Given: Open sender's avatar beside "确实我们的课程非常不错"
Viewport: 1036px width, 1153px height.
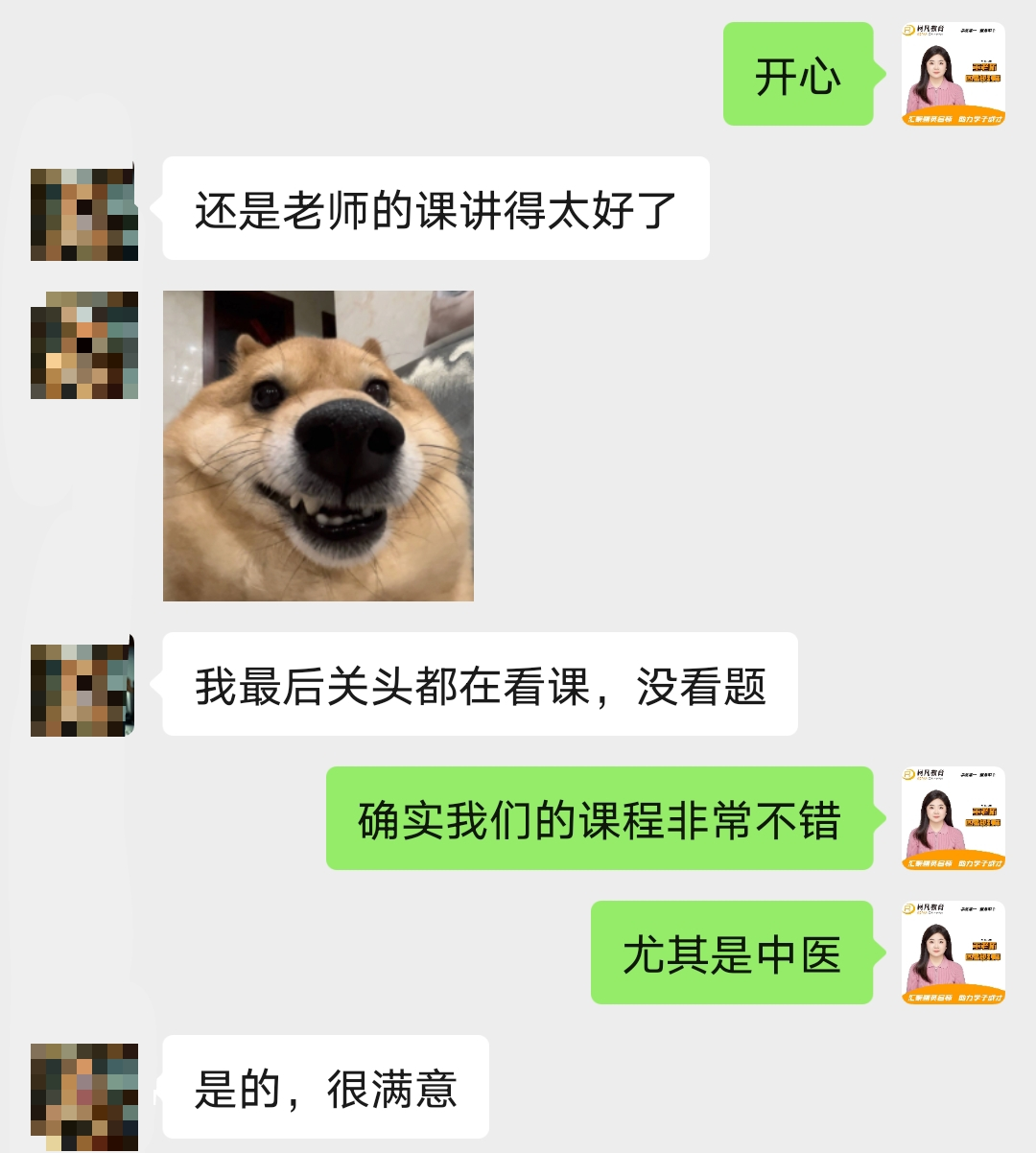Looking at the screenshot, I should pyautogui.click(x=953, y=818).
